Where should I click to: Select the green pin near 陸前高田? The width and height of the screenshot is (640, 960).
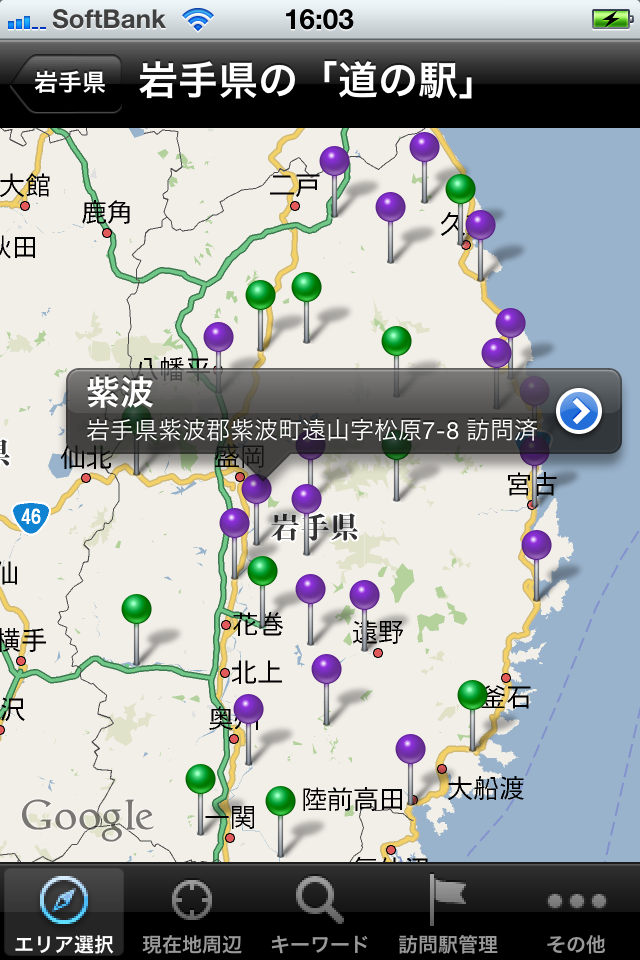pos(280,802)
